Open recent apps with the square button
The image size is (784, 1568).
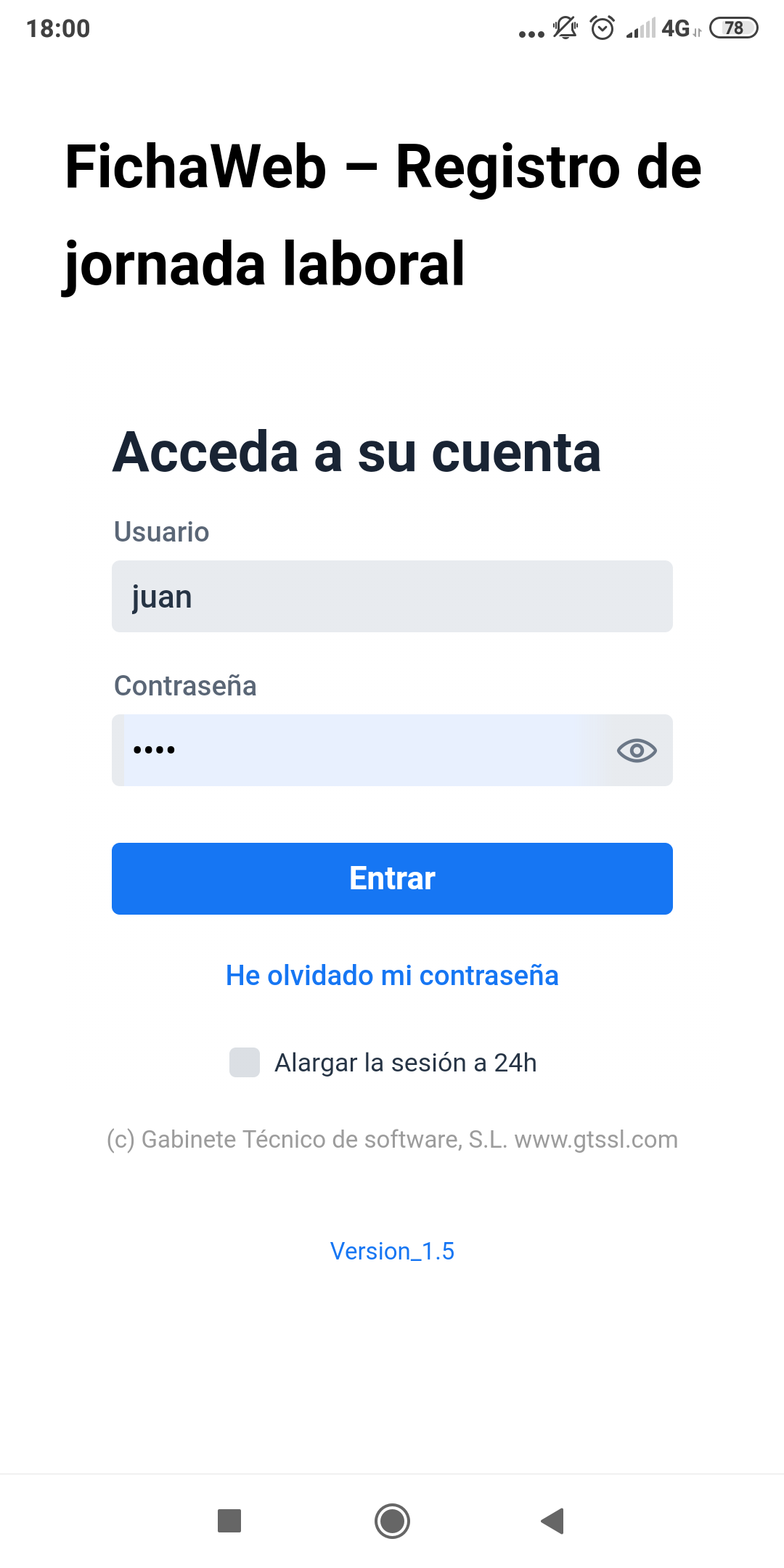229,1520
